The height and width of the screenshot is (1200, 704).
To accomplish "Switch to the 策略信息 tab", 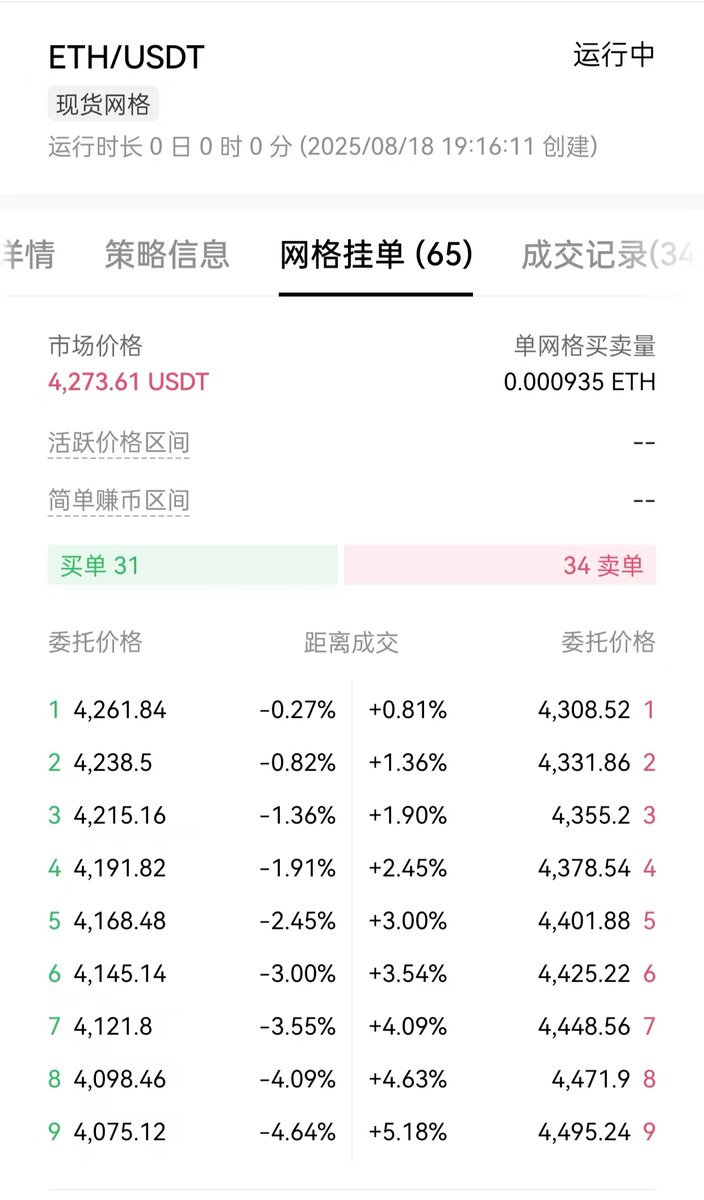I will point(167,255).
